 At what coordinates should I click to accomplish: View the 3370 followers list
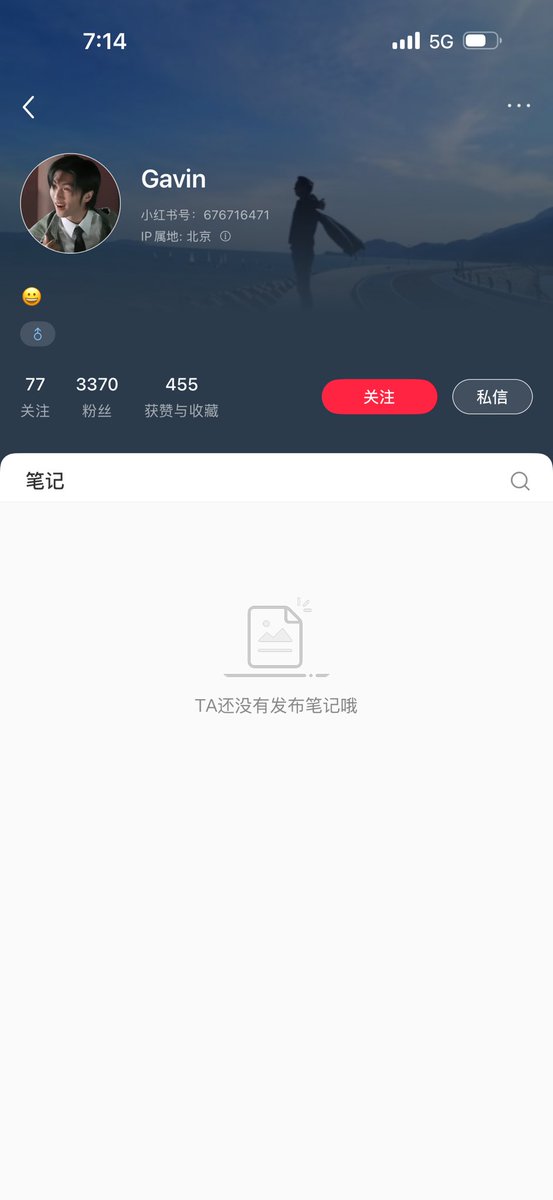(x=97, y=397)
